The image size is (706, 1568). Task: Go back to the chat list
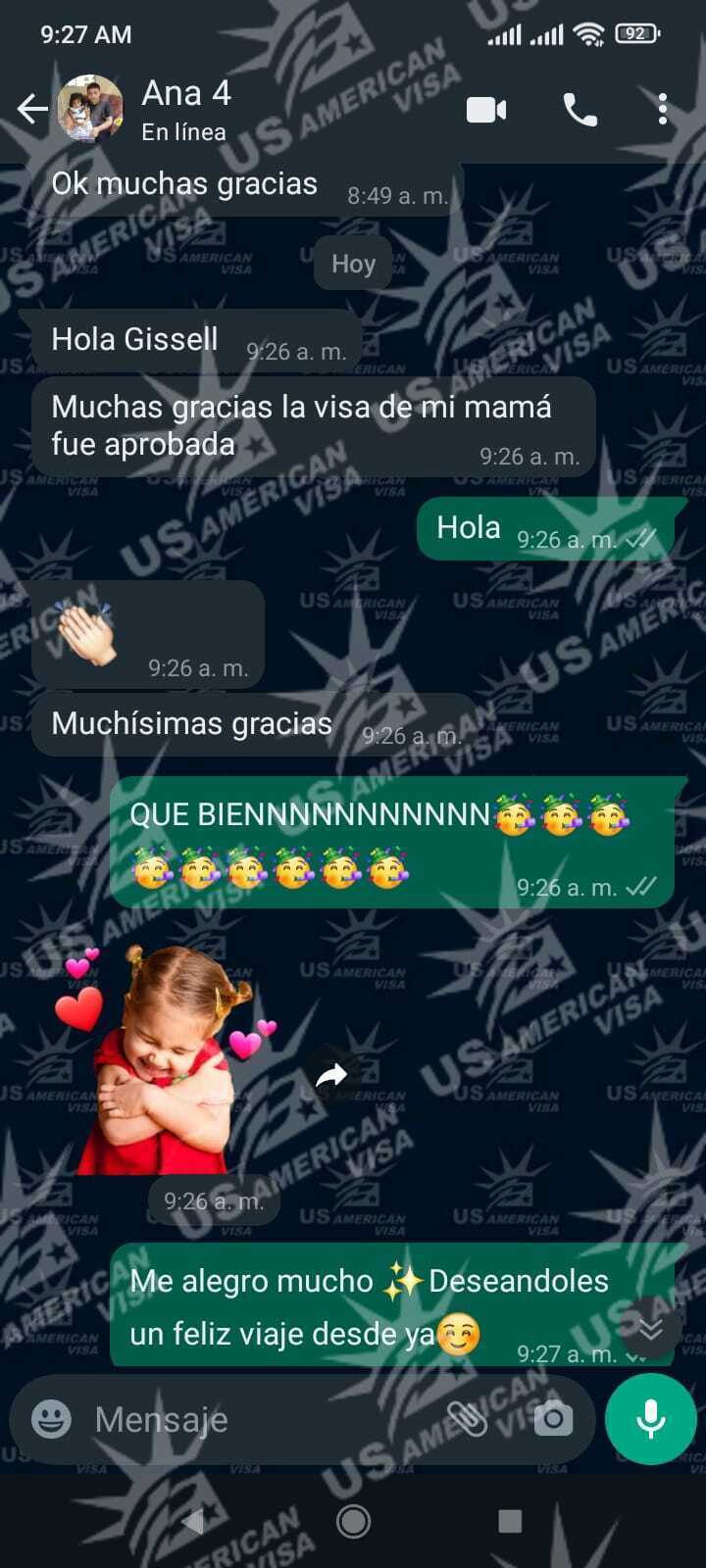31,109
